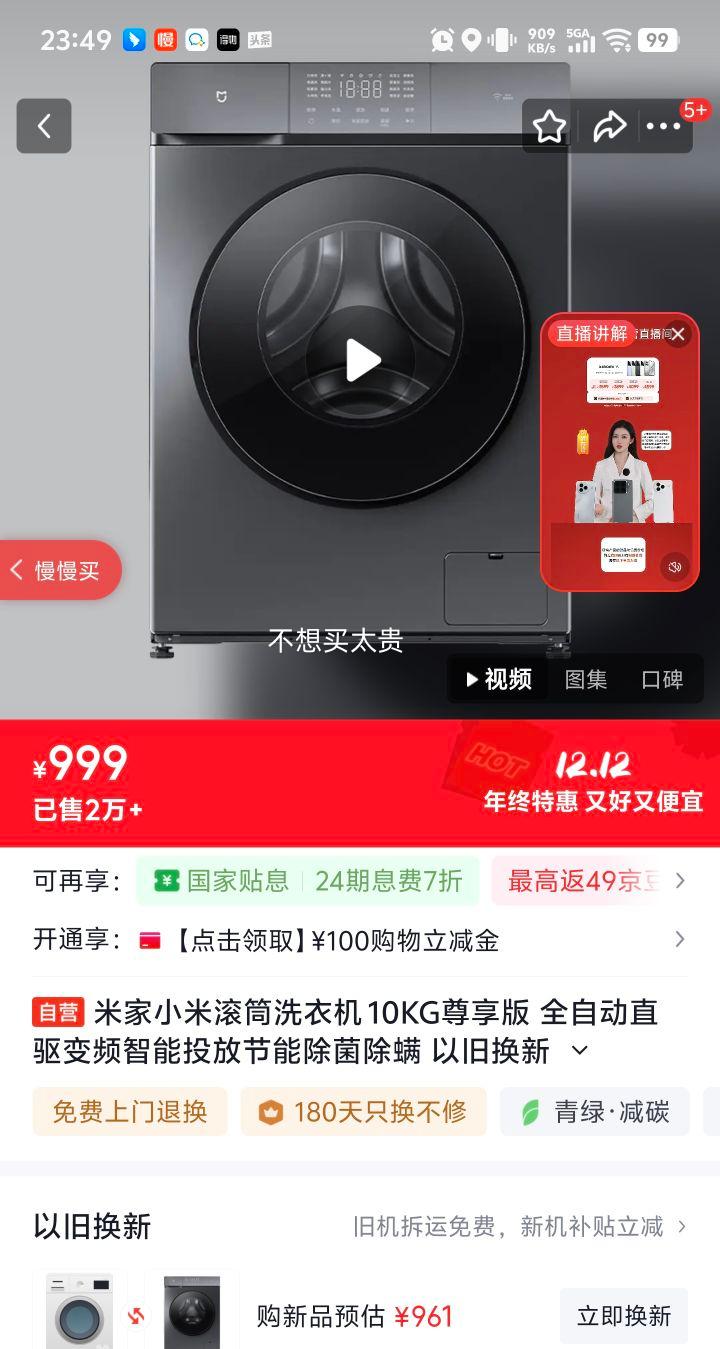
Task: Star the product to add to favorites
Action: (x=549, y=126)
